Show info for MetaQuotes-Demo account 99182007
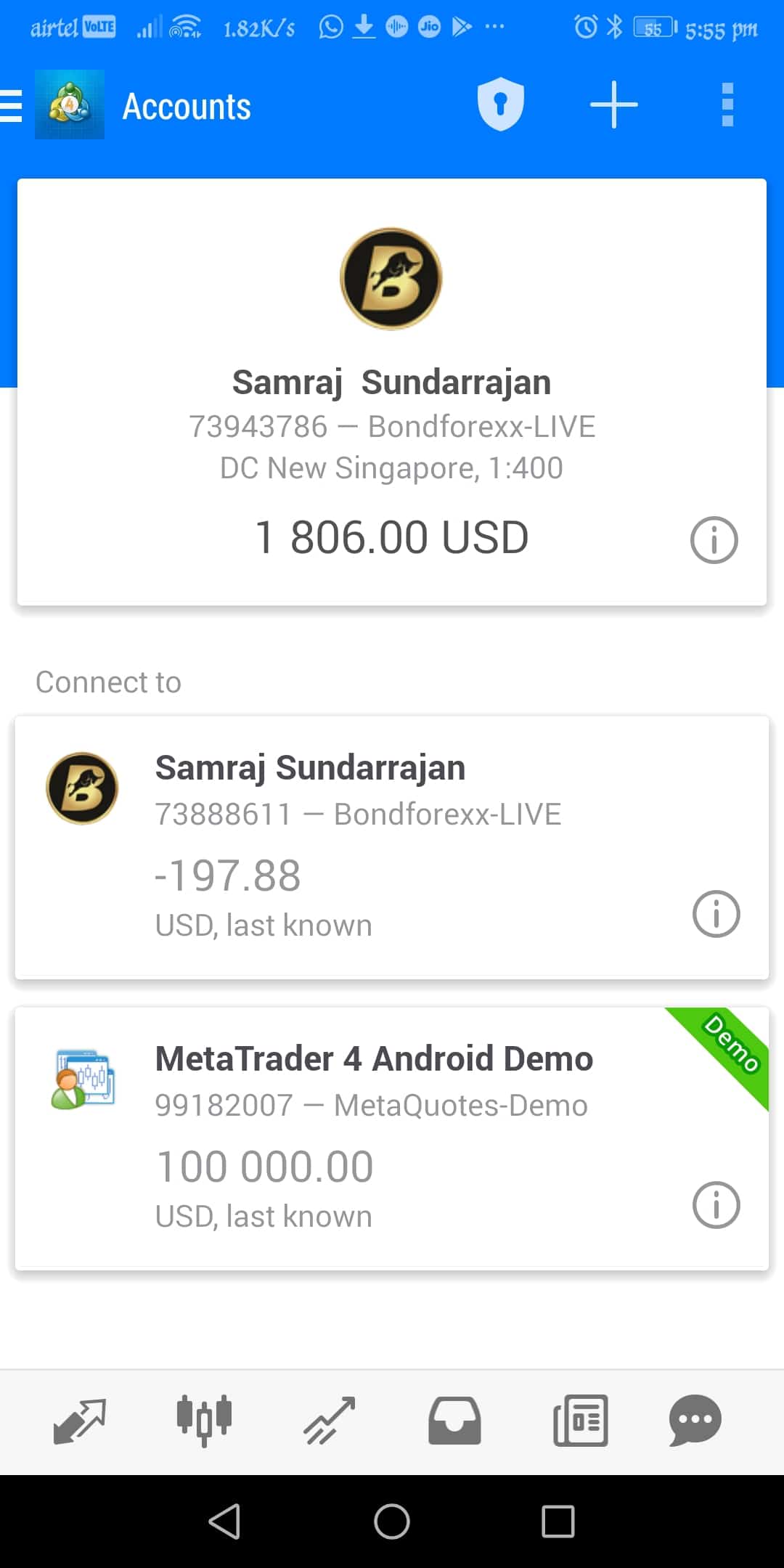 pyautogui.click(x=716, y=1205)
